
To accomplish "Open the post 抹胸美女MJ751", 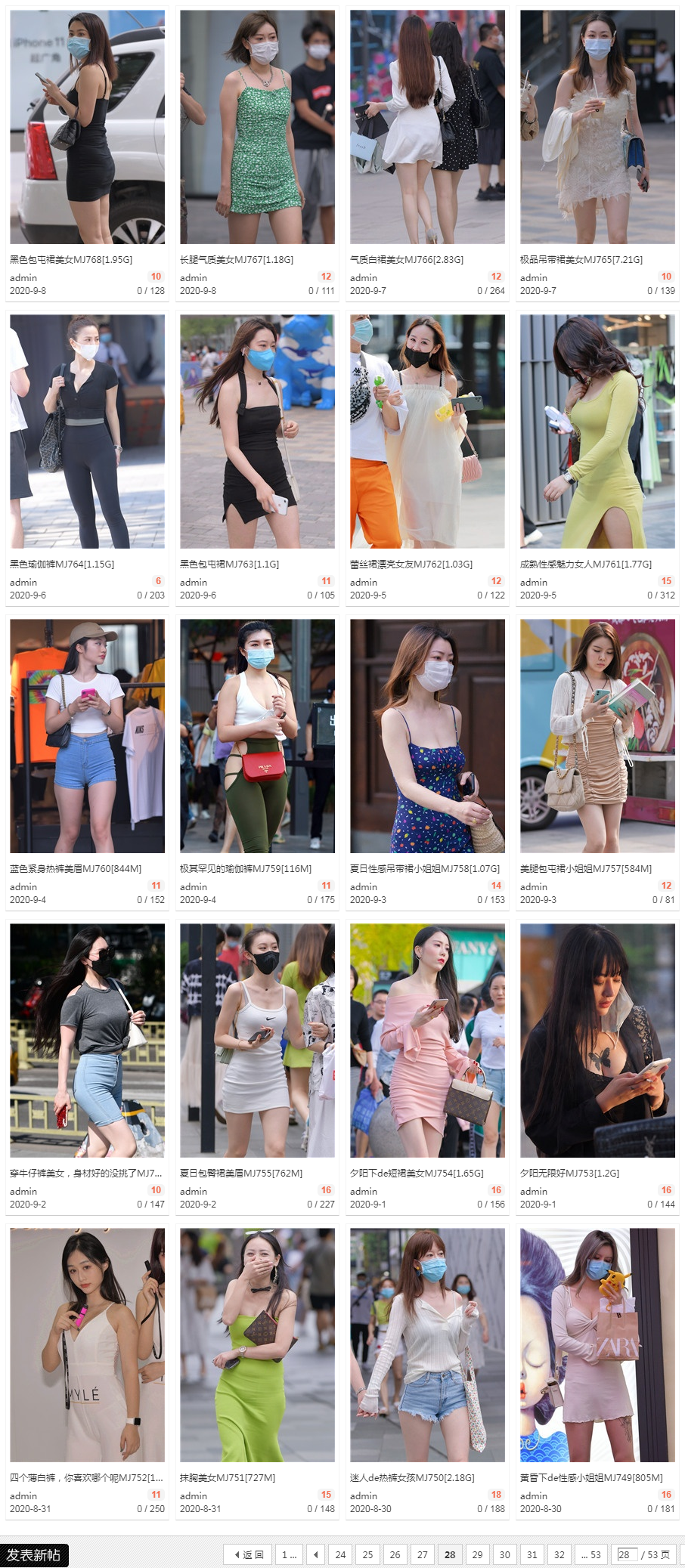I will click(227, 1477).
